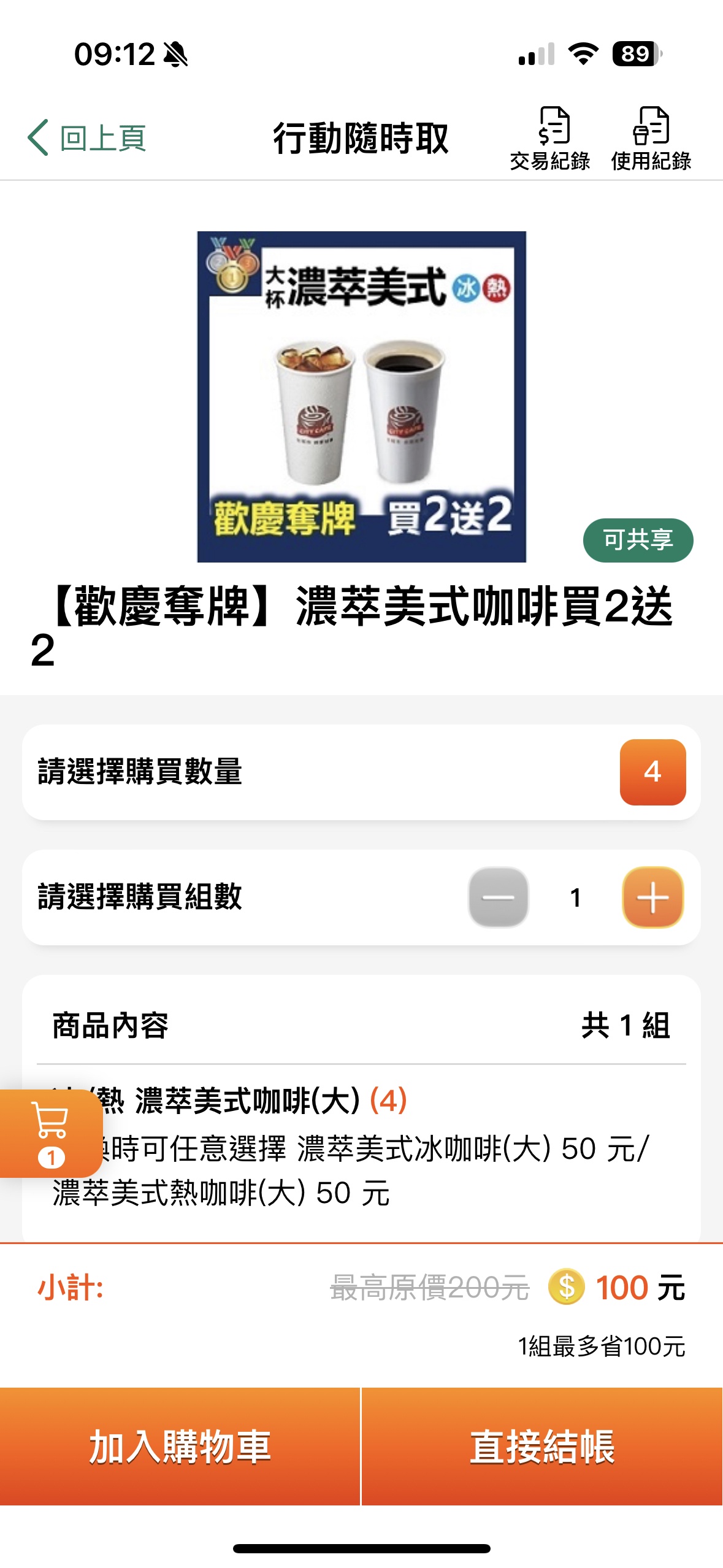Viewport: 723px width, 1568px height.
Task: Go back via 回上頁
Action: click(87, 138)
